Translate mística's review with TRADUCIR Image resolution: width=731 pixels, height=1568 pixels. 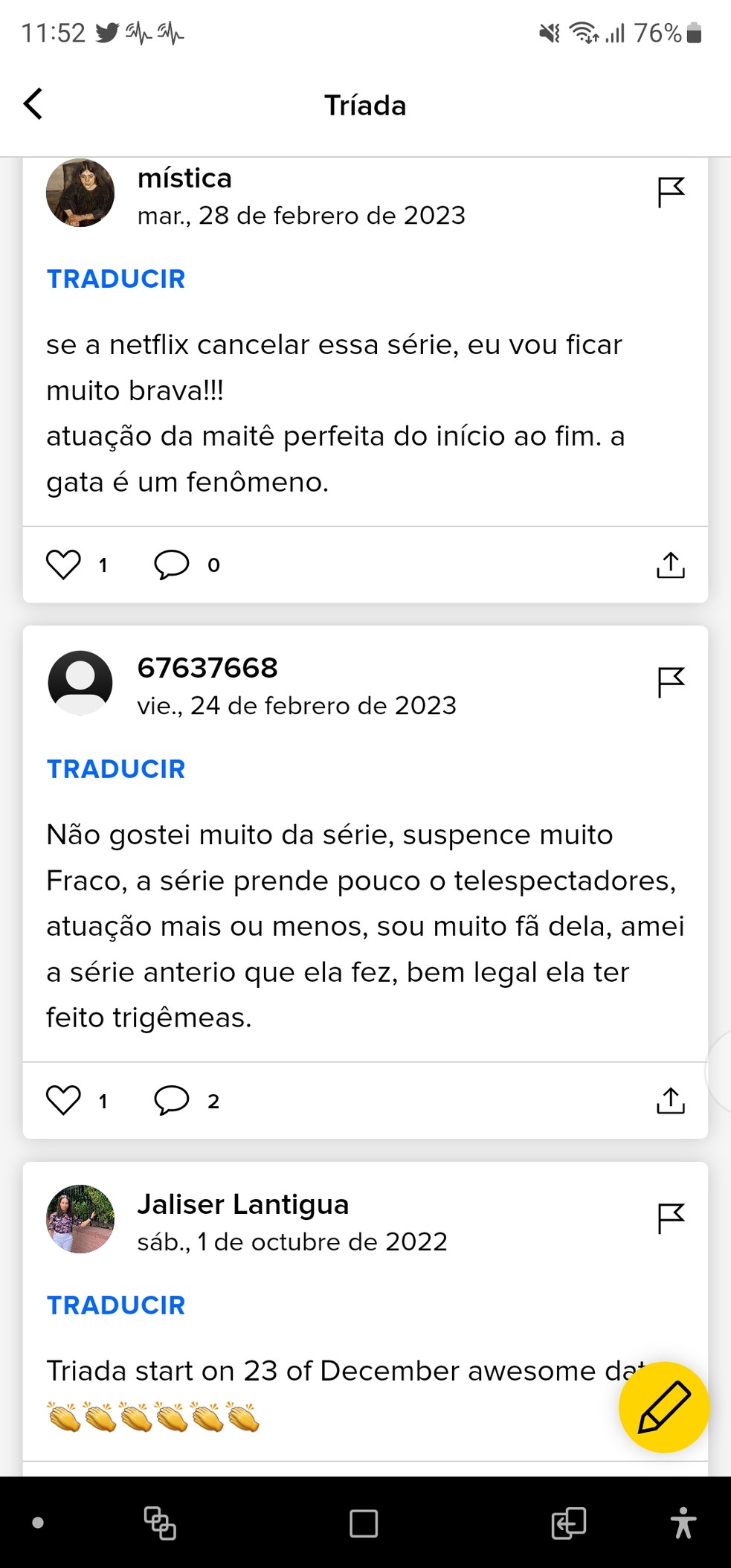pos(116,279)
